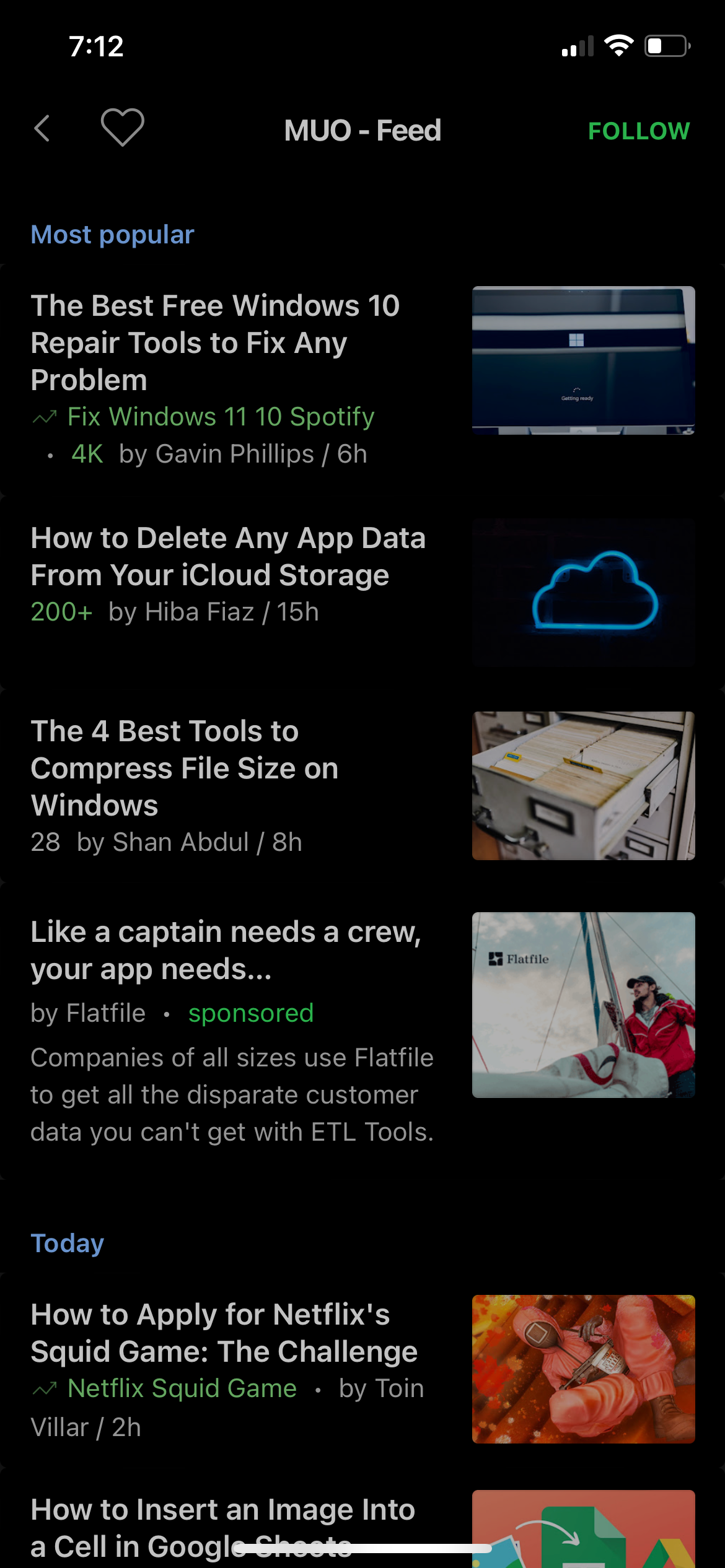Follow the MUO feed

[x=638, y=131]
